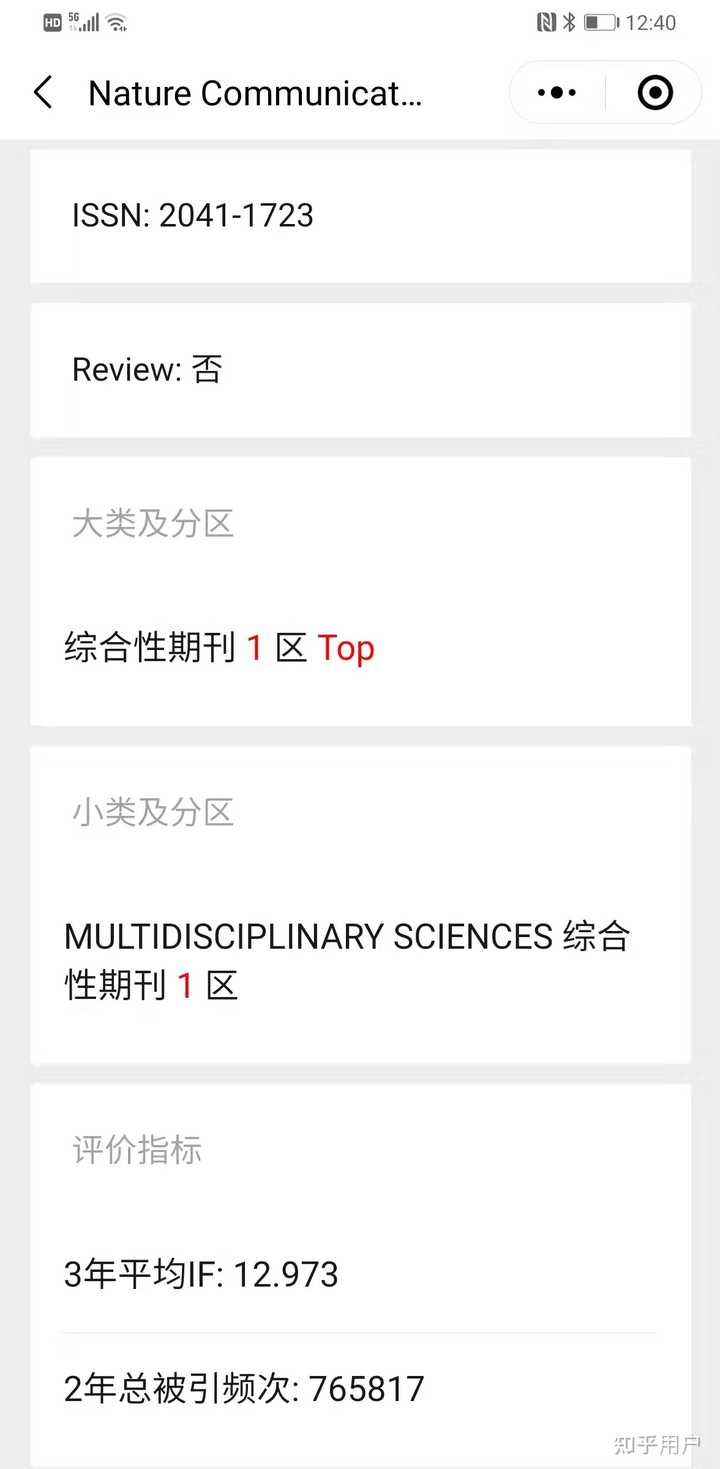720x1469 pixels.
Task: Open the three-dot more options menu
Action: pos(555,92)
